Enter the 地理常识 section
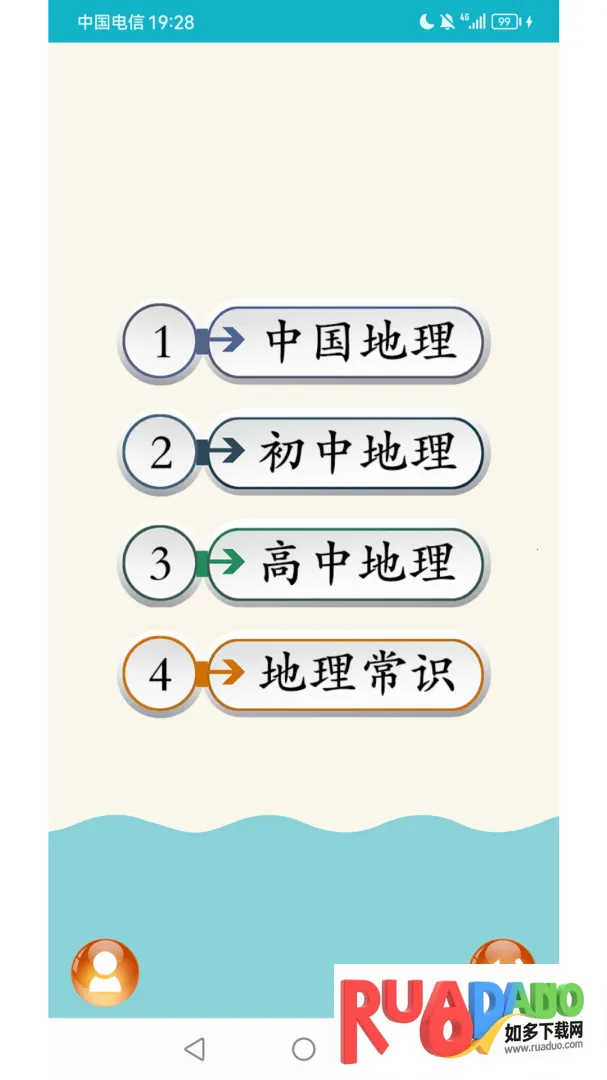Image resolution: width=607 pixels, height=1080 pixels. pos(346,675)
